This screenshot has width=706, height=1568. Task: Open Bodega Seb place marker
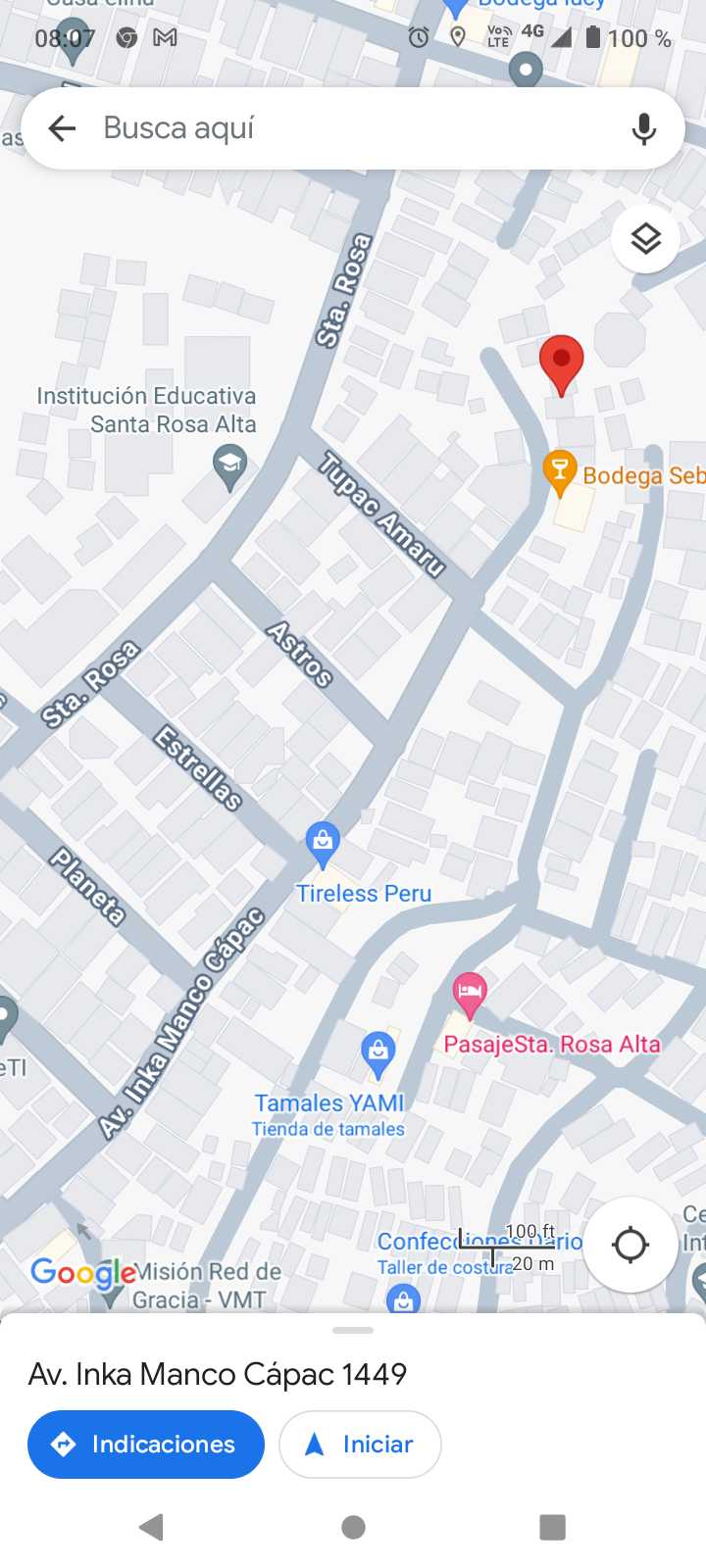(559, 470)
